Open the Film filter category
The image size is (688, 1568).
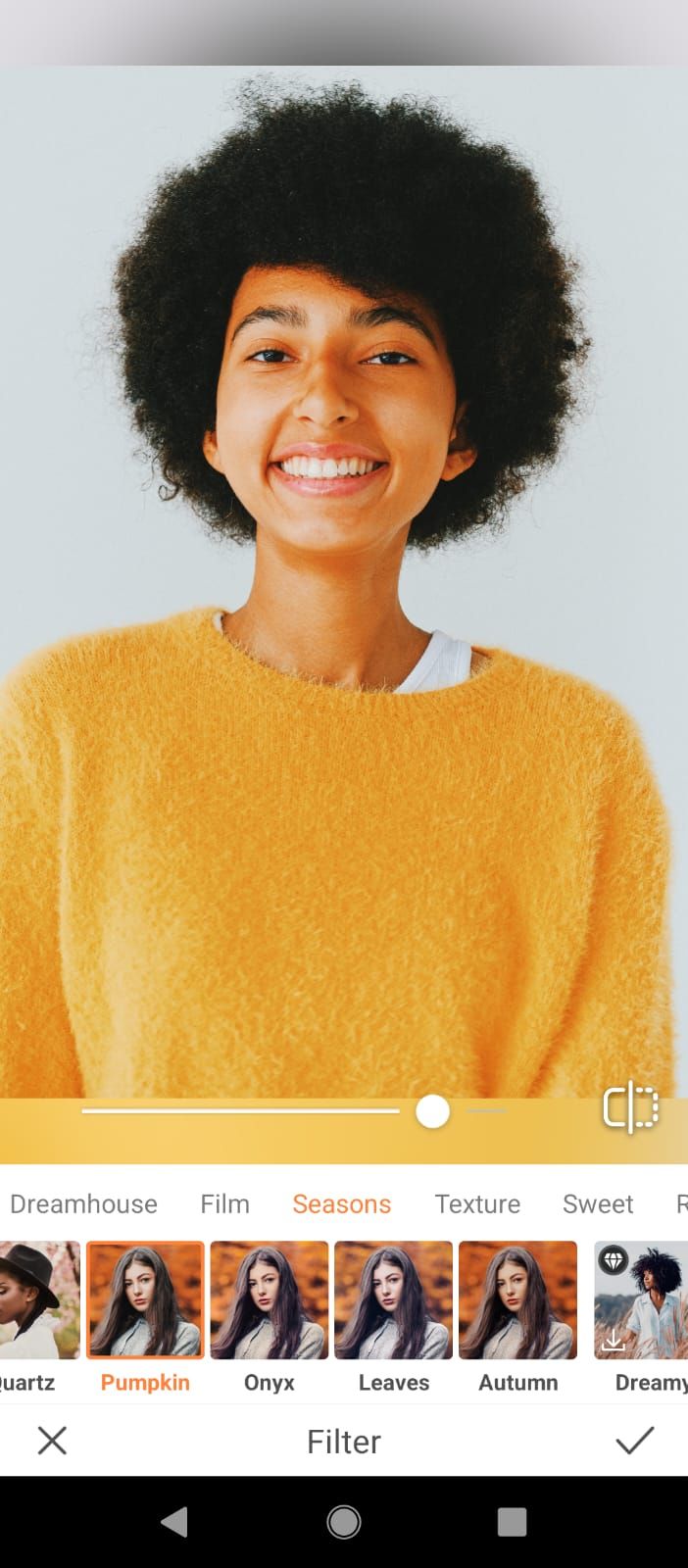point(224,1203)
